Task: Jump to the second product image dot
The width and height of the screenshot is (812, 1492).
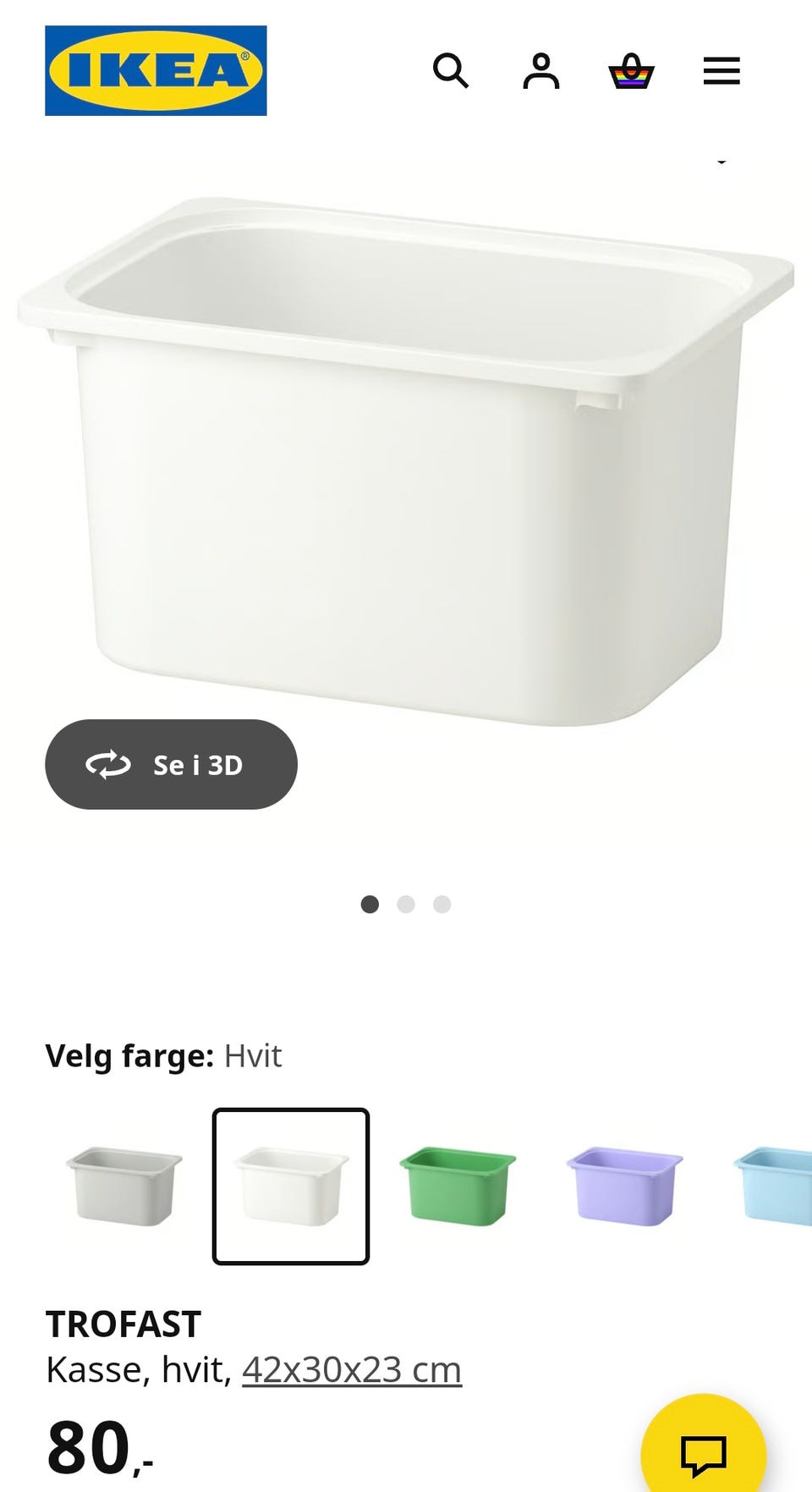Action: 406,905
